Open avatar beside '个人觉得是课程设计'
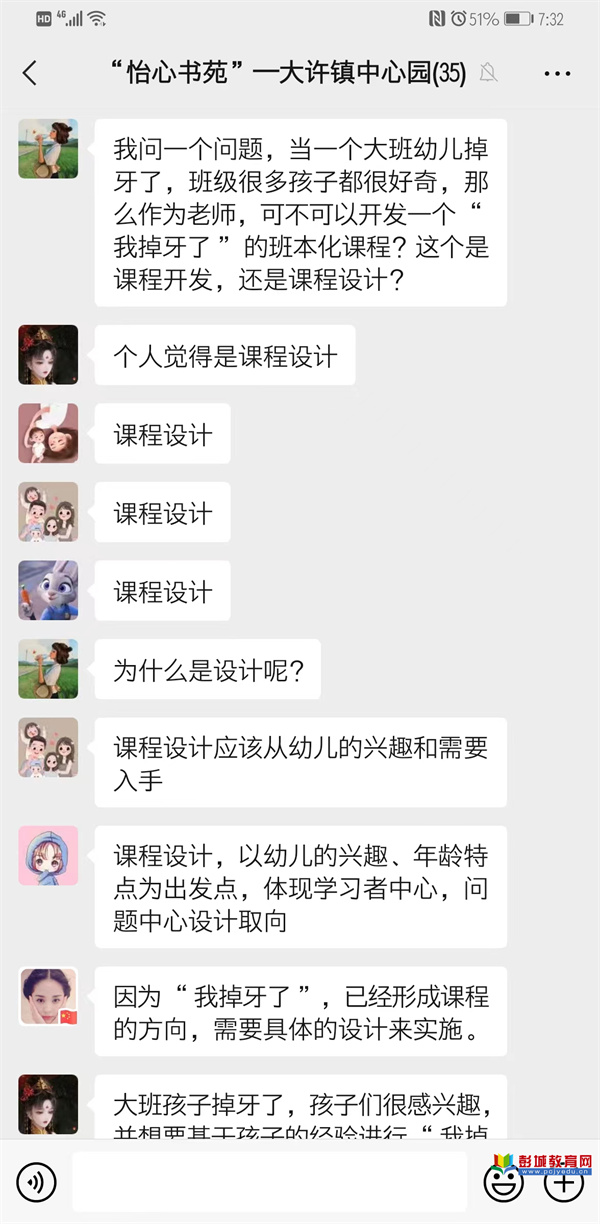This screenshot has width=600, height=1224. click(x=48, y=355)
